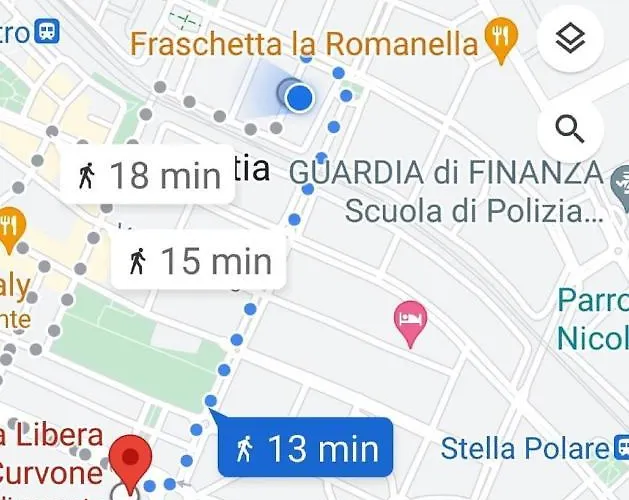Image resolution: width=629 pixels, height=500 pixels.
Task: Open the map layers button
Action: 570,39
